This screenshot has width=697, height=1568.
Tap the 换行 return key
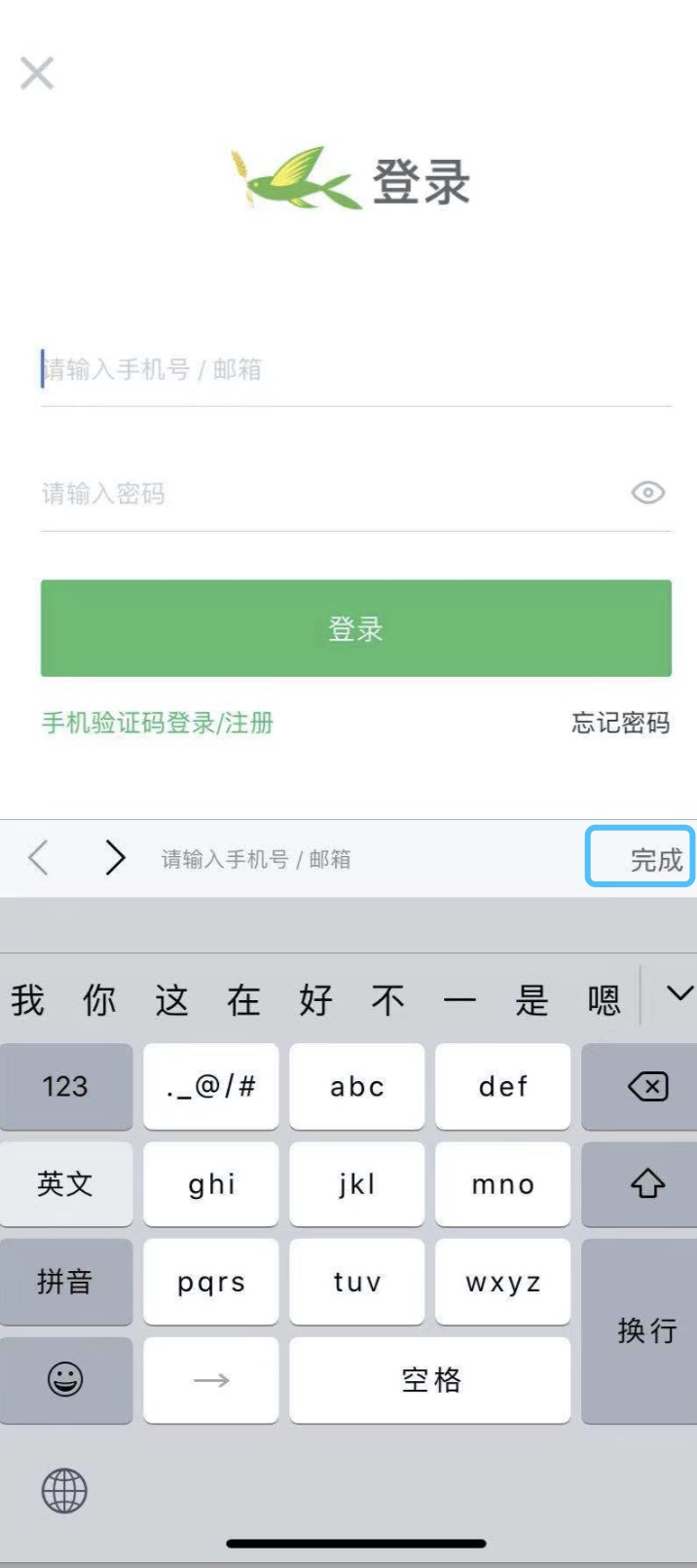click(646, 1330)
